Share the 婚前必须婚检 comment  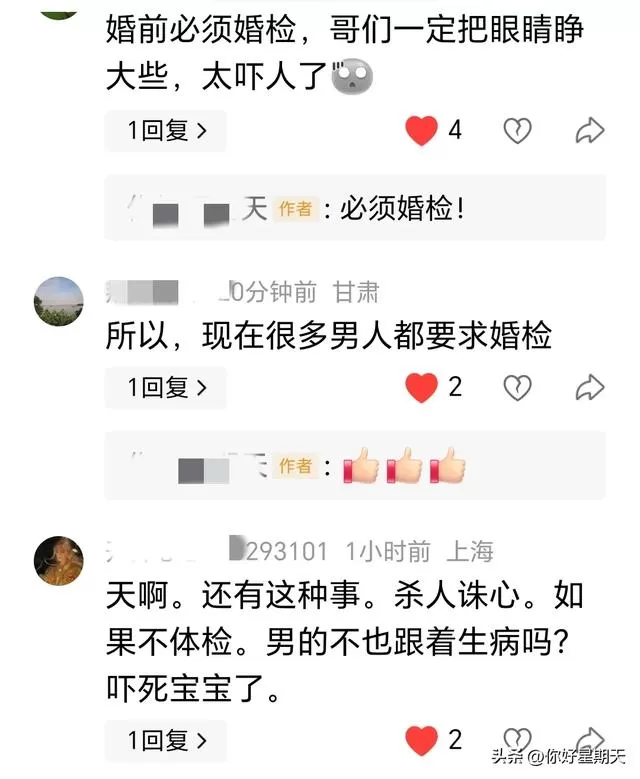(590, 130)
